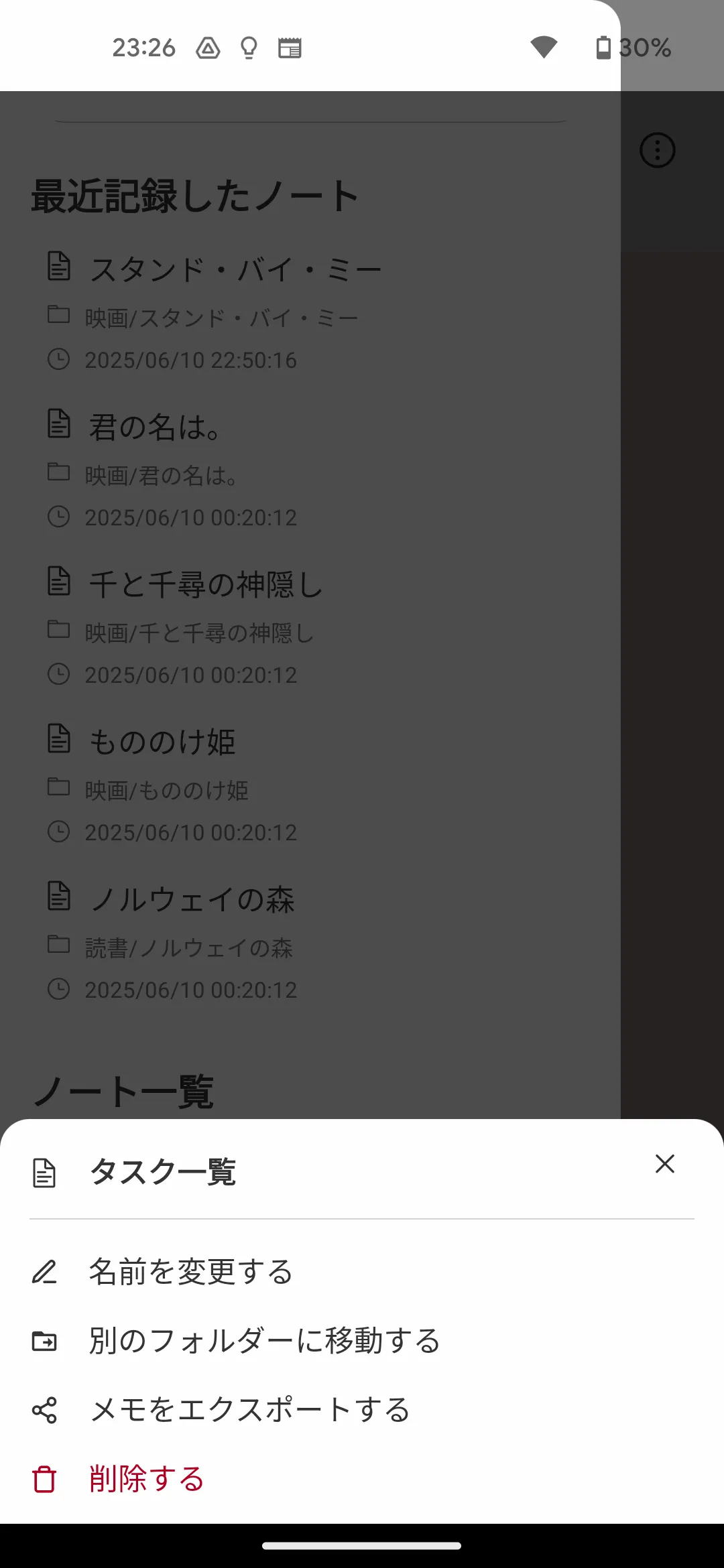Select 名前を変更する from the menu

pyautogui.click(x=192, y=1270)
